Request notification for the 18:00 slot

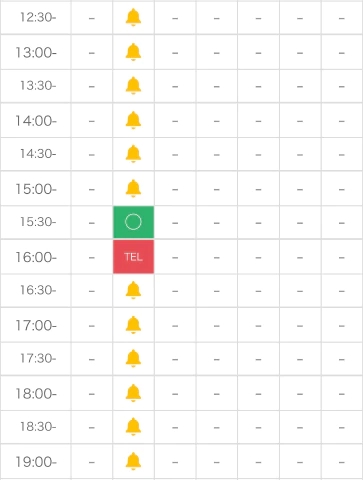pyautogui.click(x=133, y=393)
